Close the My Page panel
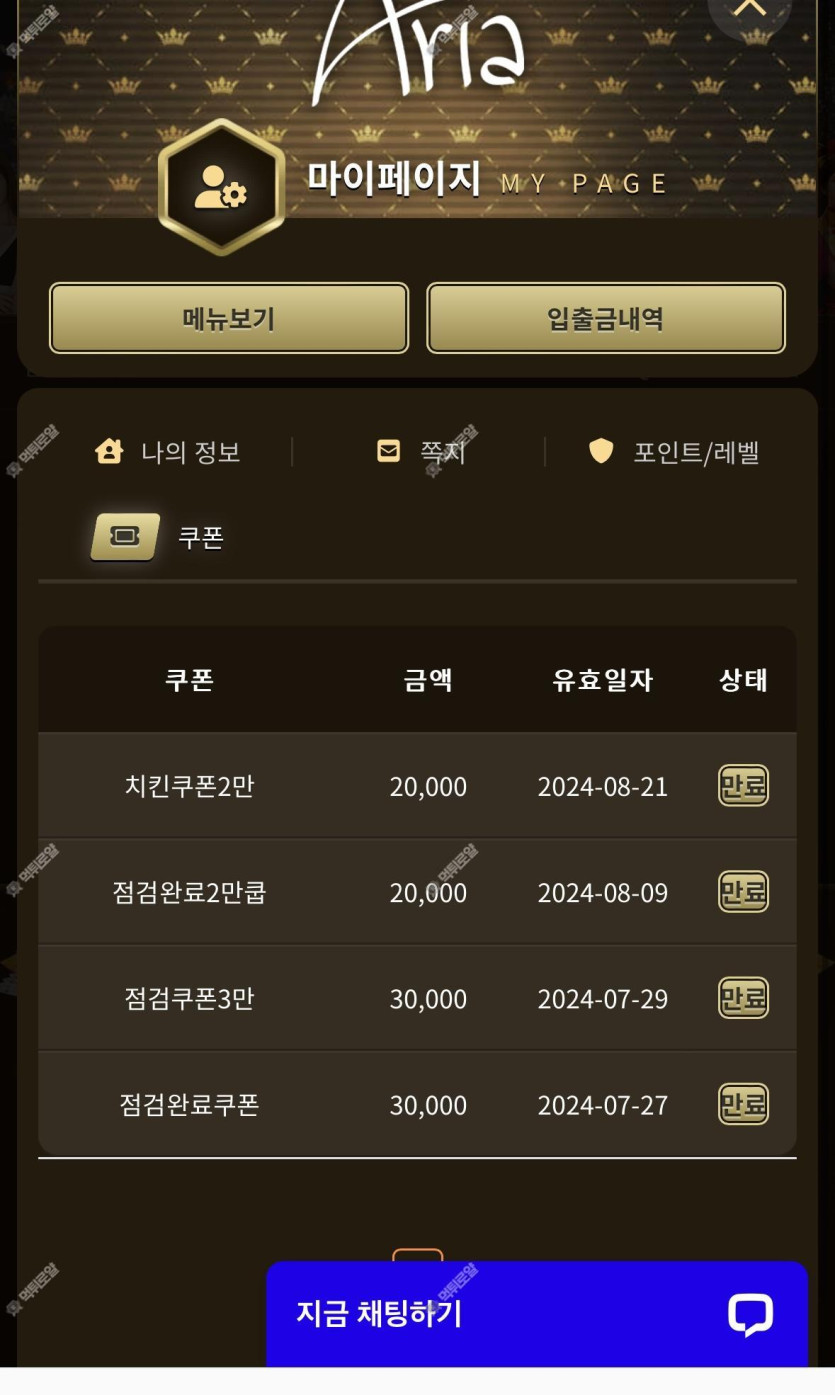Screen dimensions: 835x1395 [750, 10]
